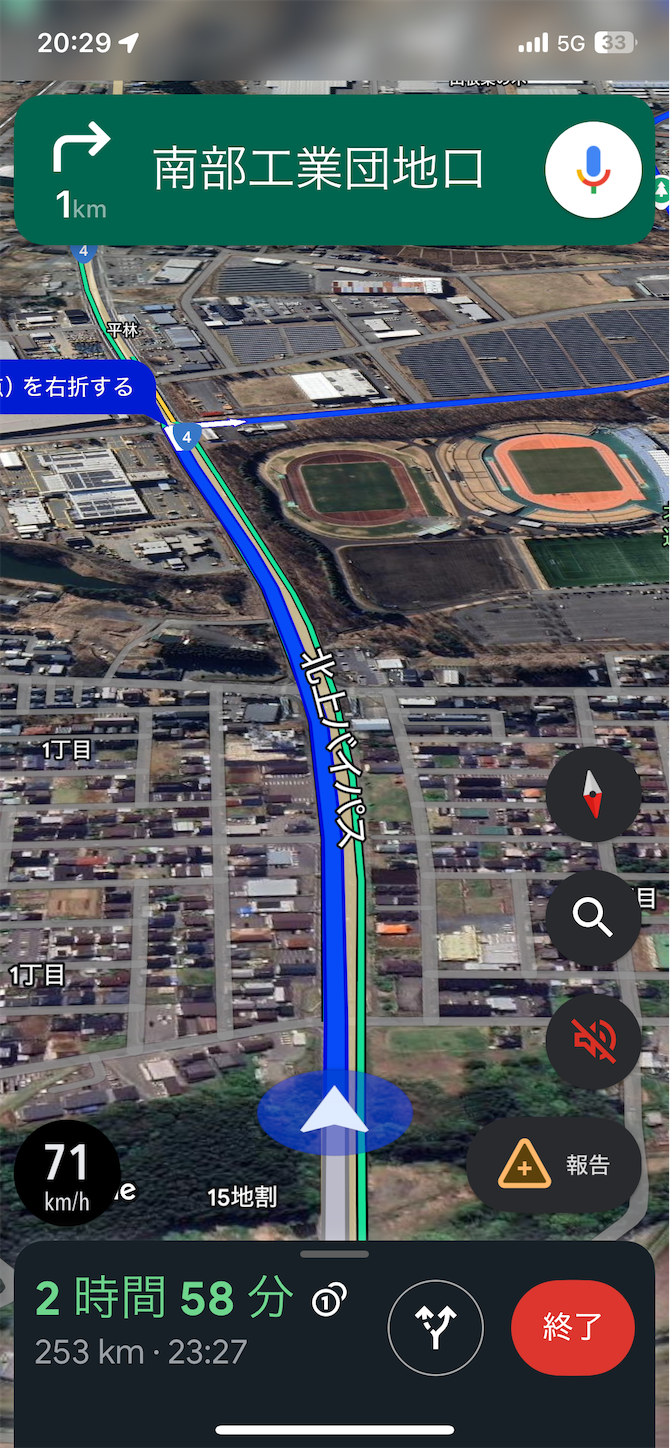Tap the voice search microphone

(x=593, y=170)
